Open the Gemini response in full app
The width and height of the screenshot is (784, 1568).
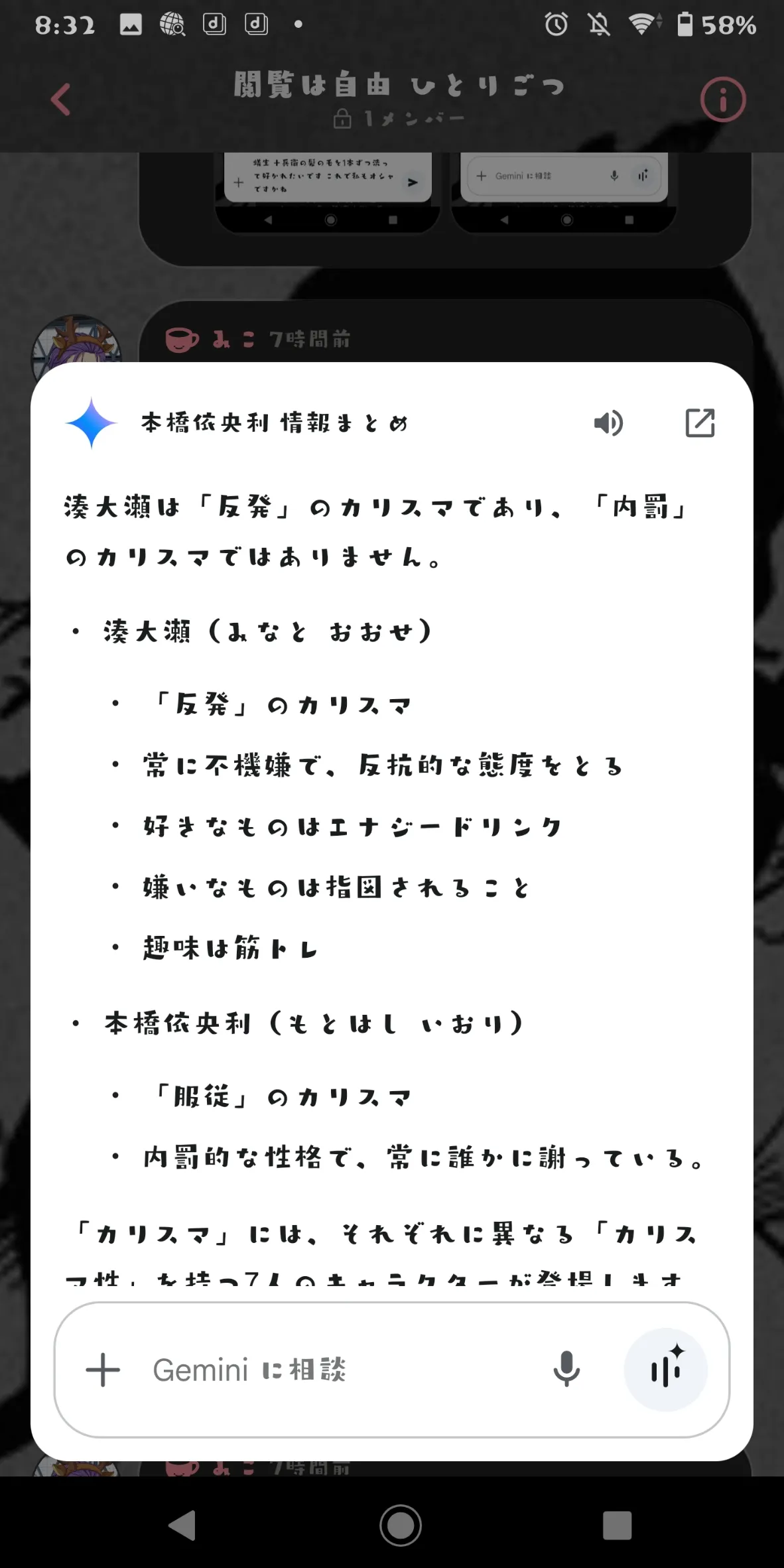tap(700, 423)
